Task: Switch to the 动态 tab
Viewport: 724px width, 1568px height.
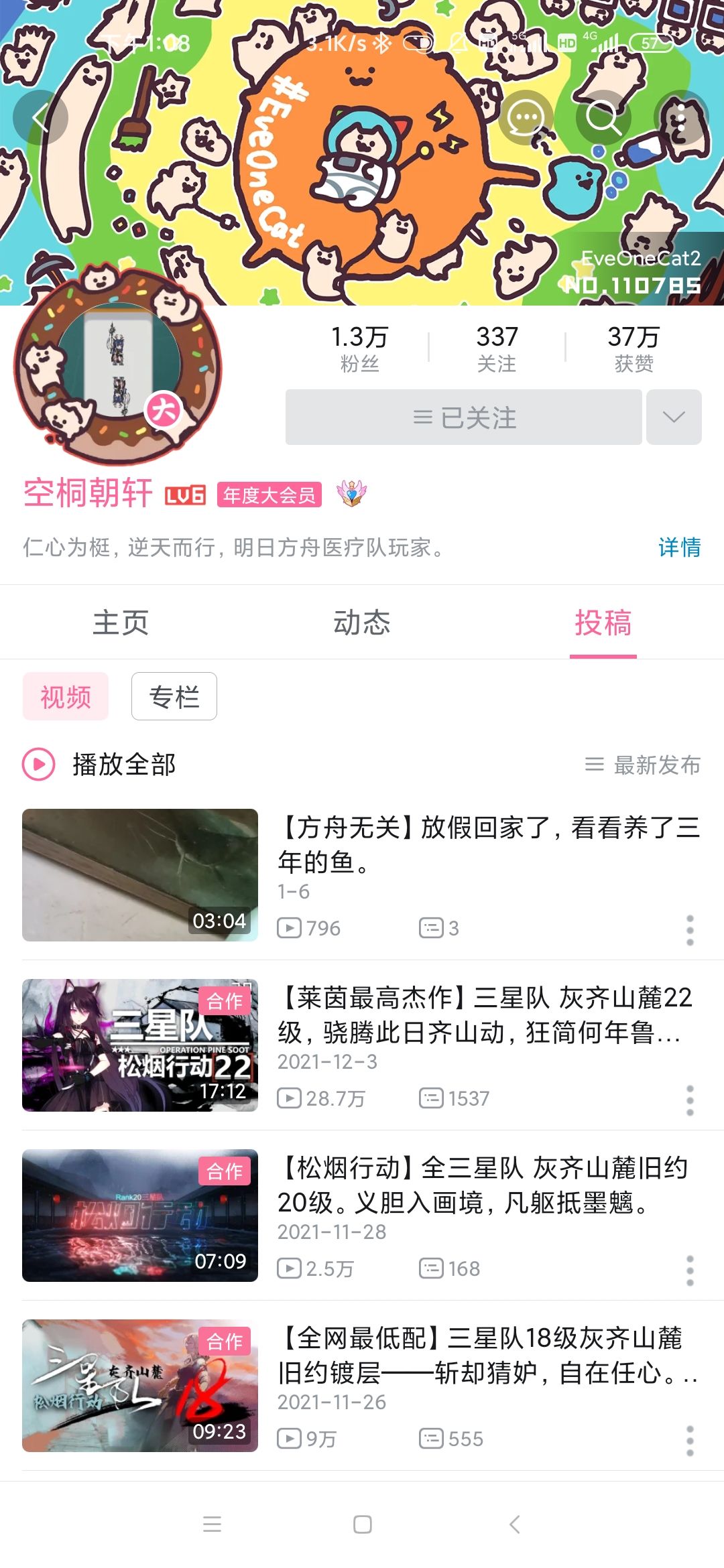Action: click(x=362, y=622)
